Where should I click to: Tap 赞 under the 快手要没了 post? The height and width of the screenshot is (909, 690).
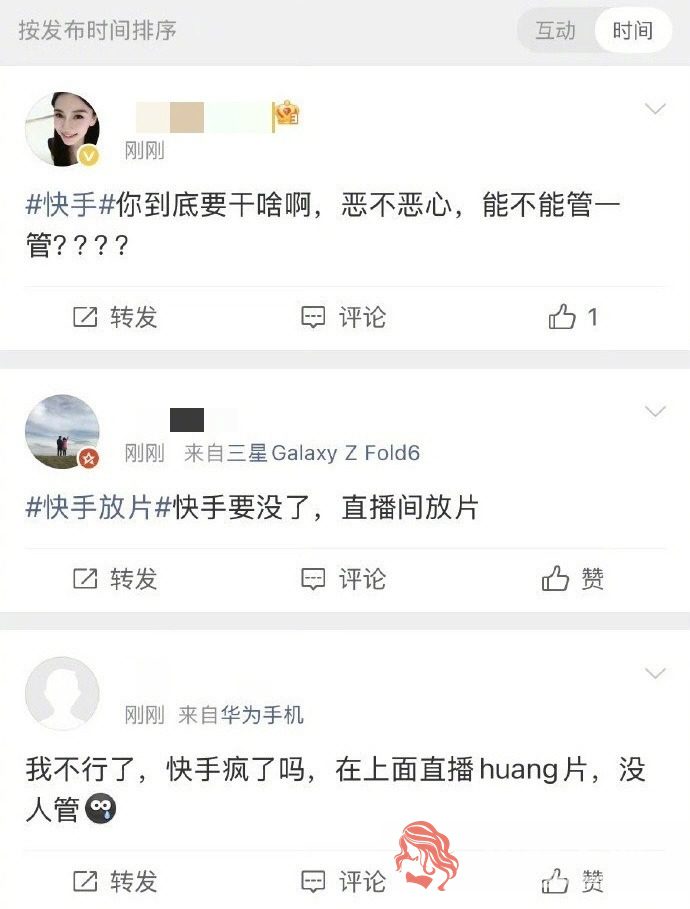(x=573, y=579)
